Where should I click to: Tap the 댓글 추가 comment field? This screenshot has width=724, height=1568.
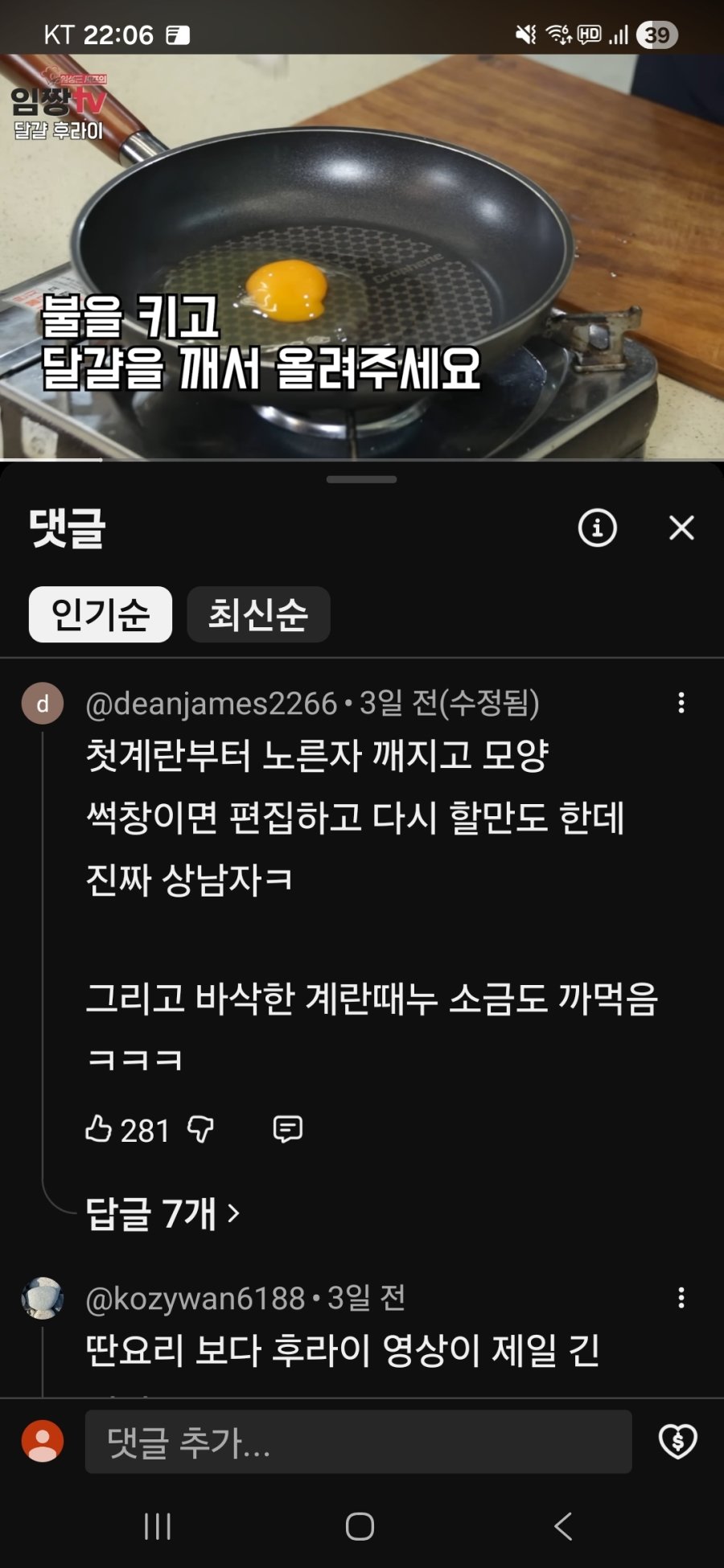pyautogui.click(x=358, y=1442)
